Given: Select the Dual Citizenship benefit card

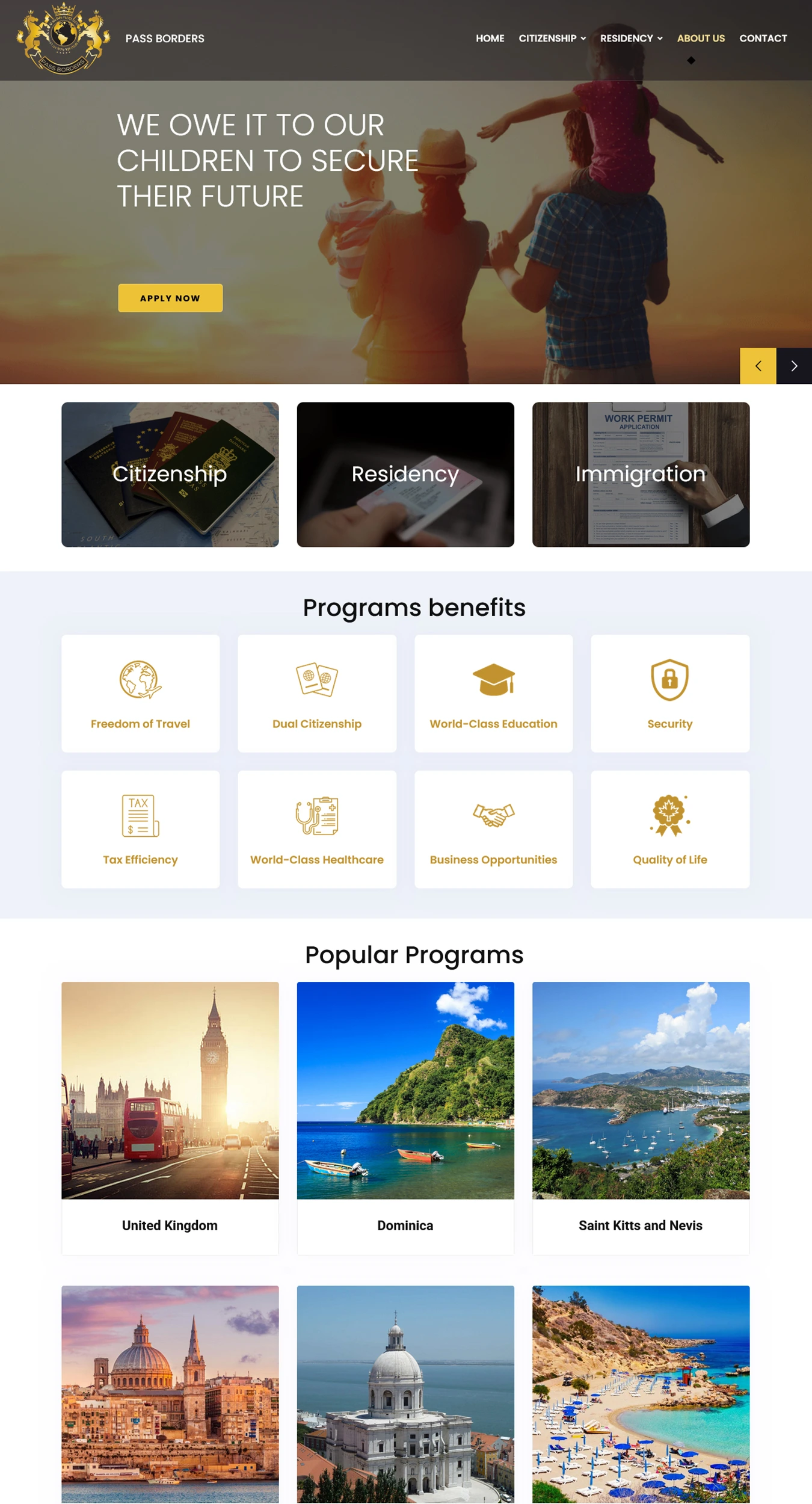Looking at the screenshot, I should click(317, 693).
